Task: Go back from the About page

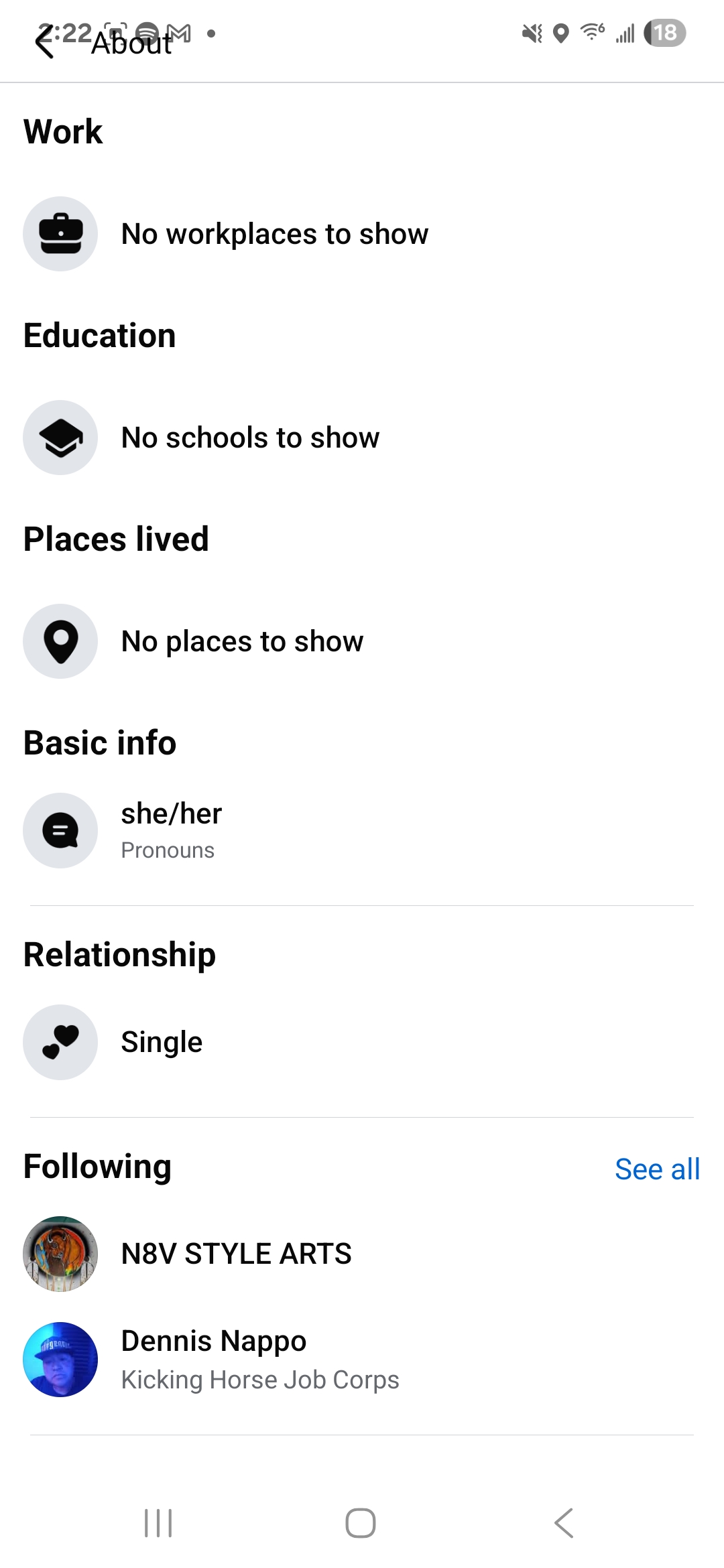Action: click(x=44, y=42)
